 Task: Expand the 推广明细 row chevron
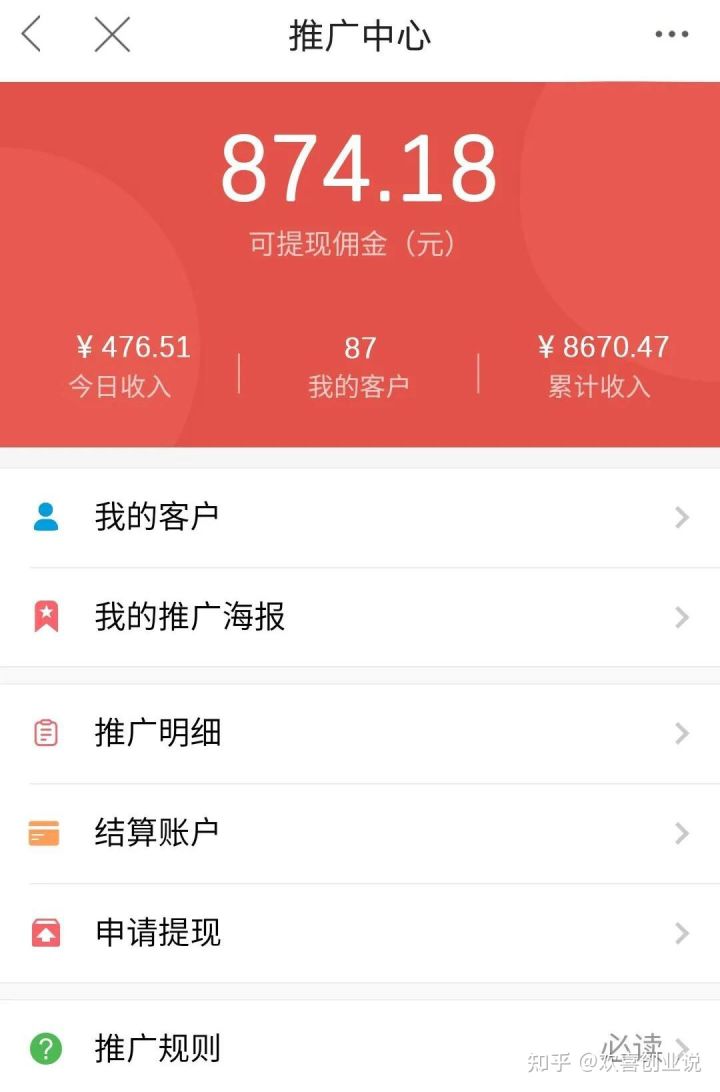tap(683, 732)
